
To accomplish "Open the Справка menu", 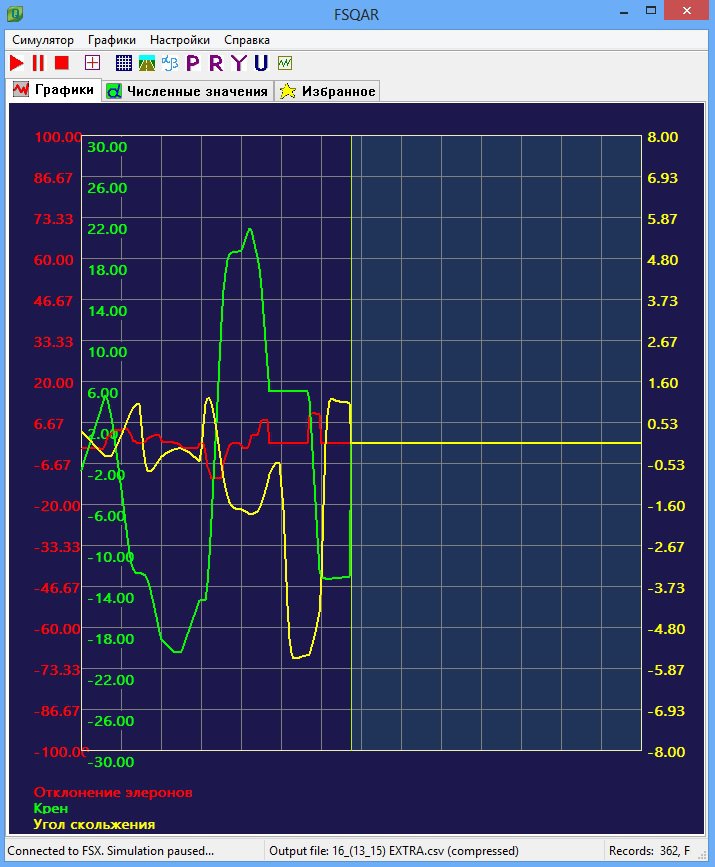I will (x=247, y=40).
